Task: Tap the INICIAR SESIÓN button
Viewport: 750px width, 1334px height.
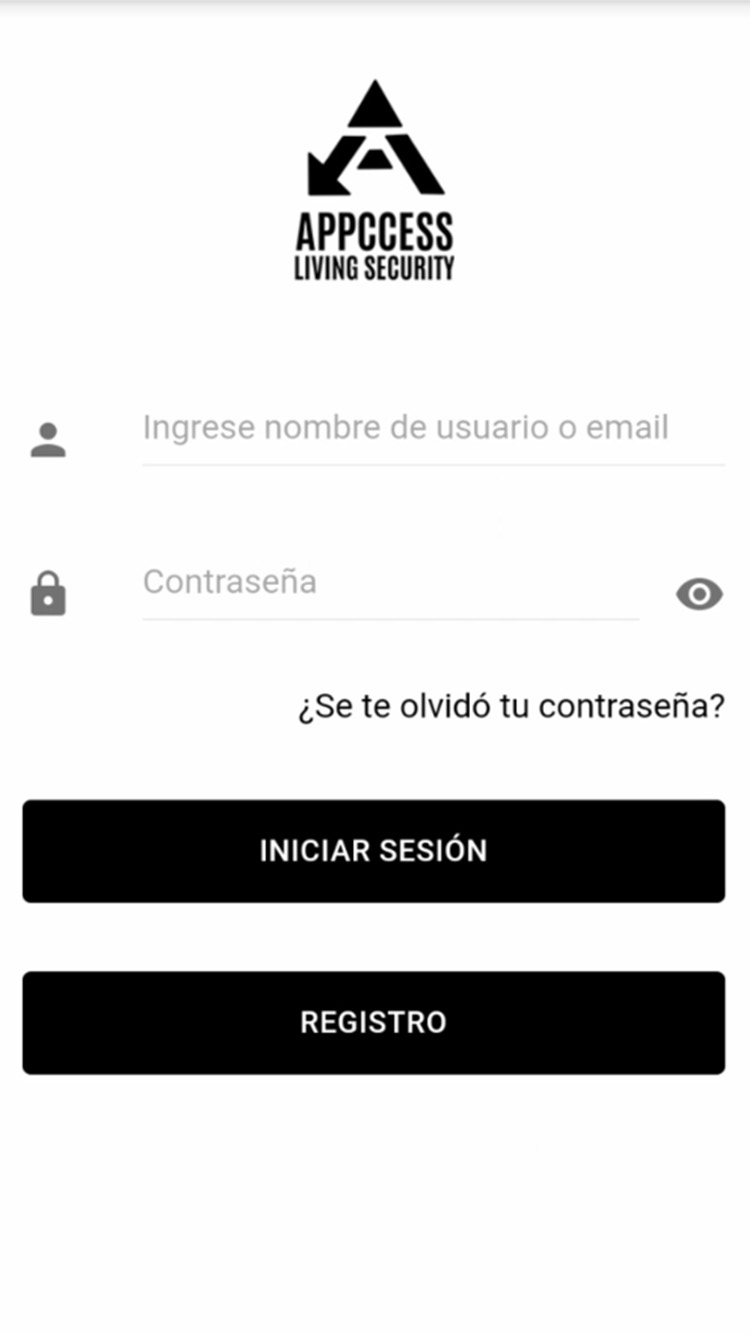Action: point(374,851)
